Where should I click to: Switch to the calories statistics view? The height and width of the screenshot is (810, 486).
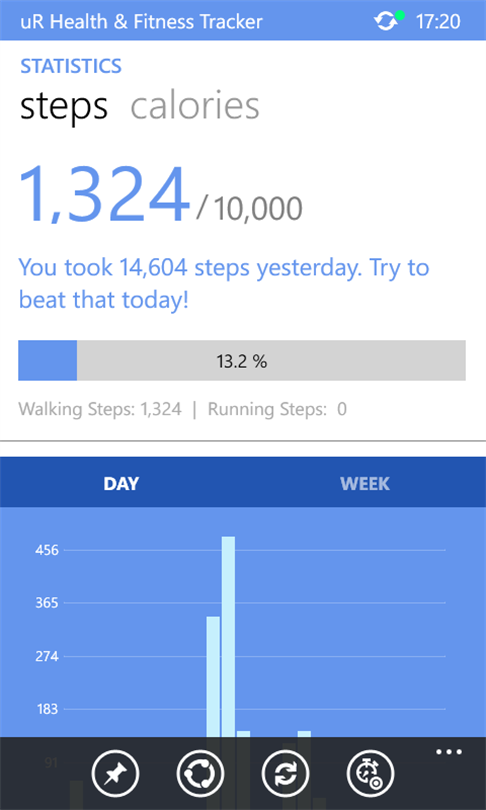pyautogui.click(x=195, y=105)
